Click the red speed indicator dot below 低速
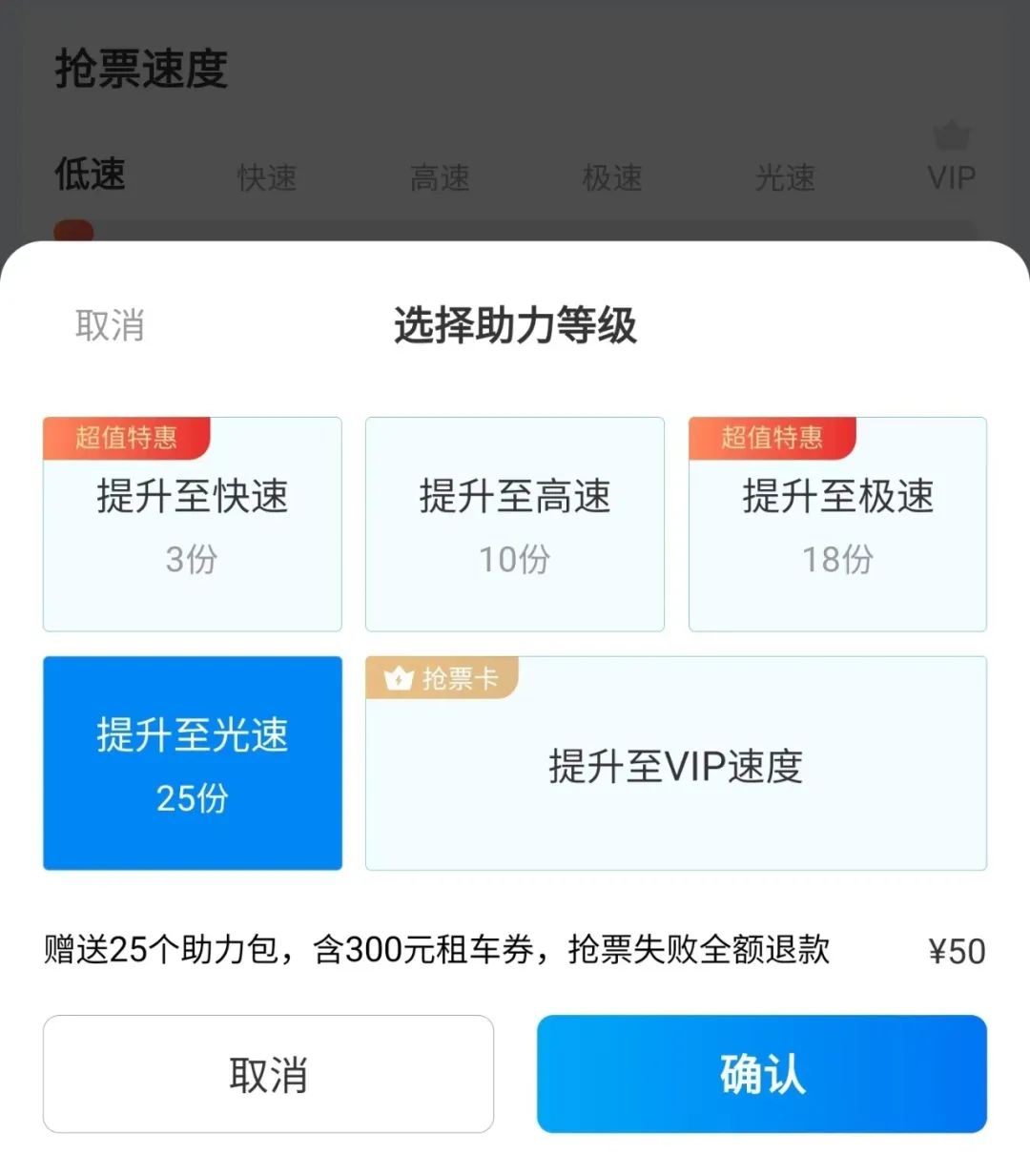Screen dimensions: 1030x1176 tap(74, 231)
